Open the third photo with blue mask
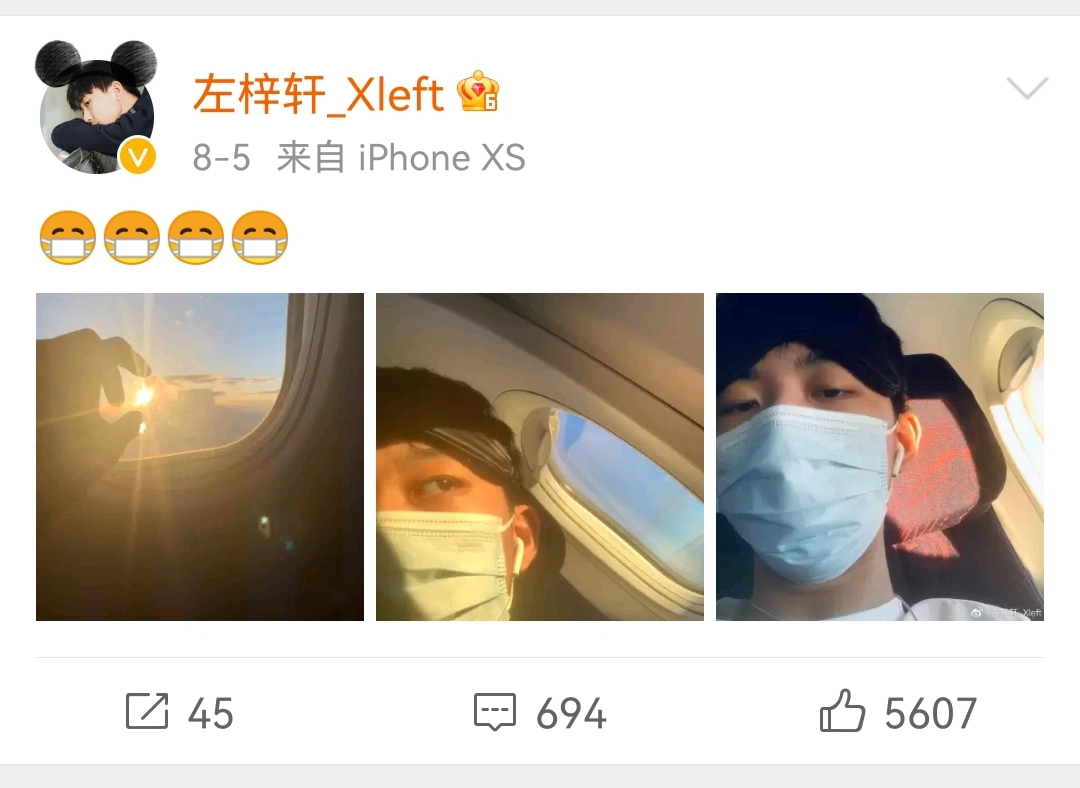 click(880, 457)
